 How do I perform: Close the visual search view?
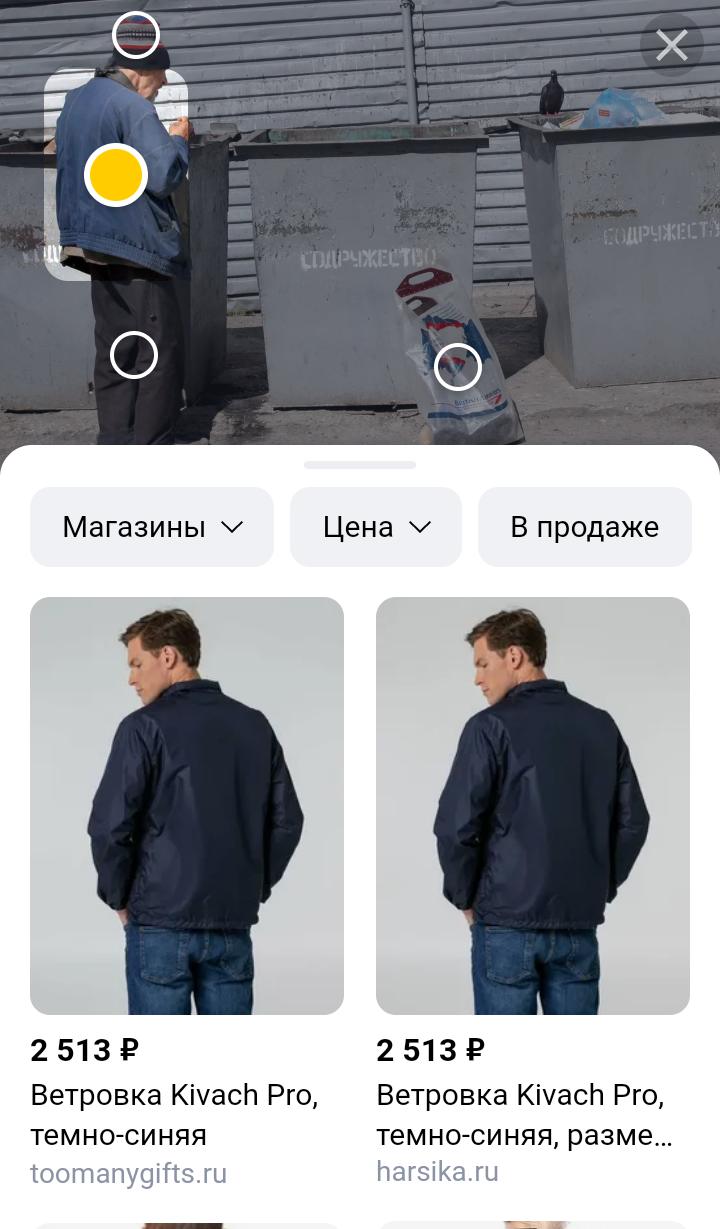pos(672,45)
